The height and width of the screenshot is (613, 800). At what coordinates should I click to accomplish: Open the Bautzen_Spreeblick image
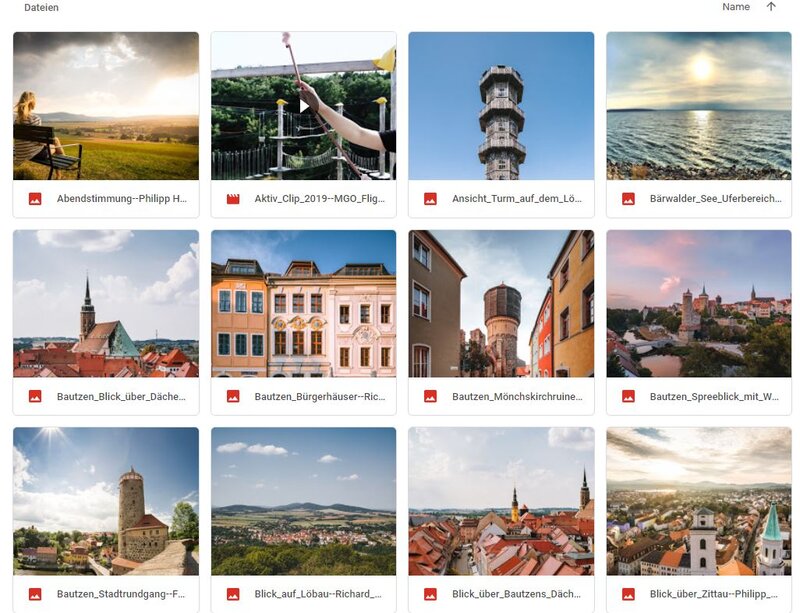point(699,304)
